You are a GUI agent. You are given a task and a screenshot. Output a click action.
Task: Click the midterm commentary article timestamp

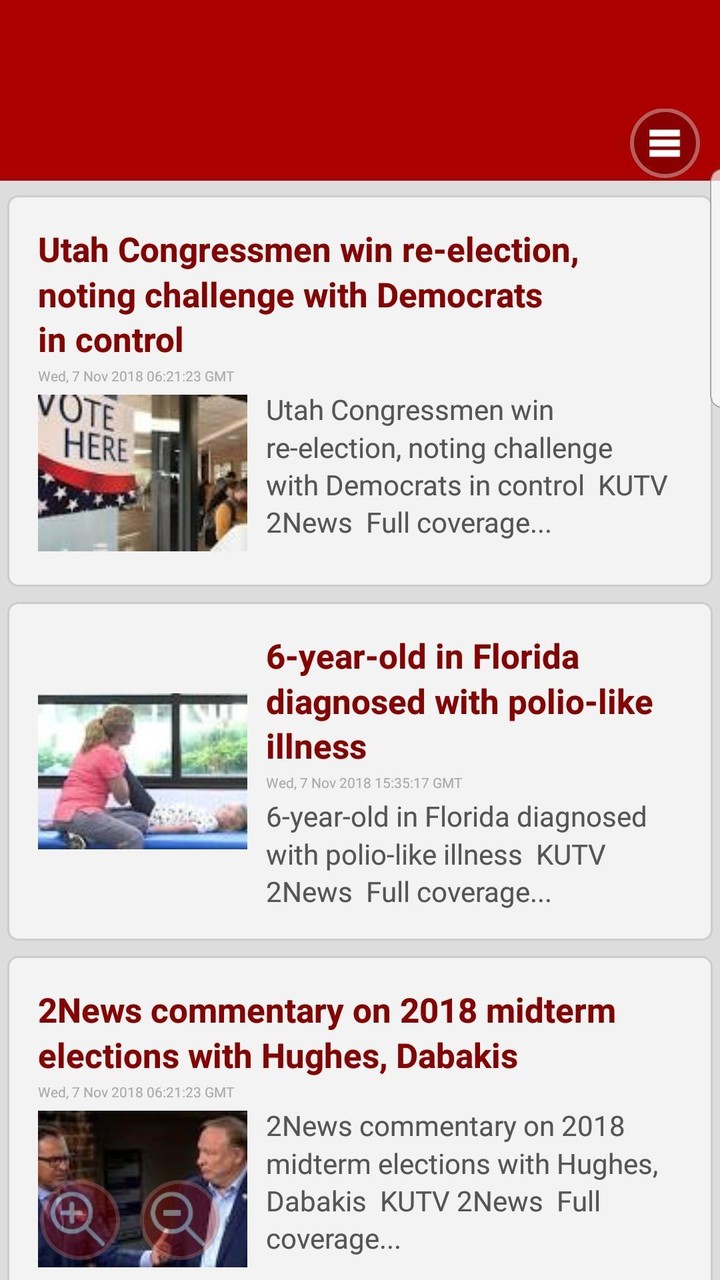(135, 1092)
